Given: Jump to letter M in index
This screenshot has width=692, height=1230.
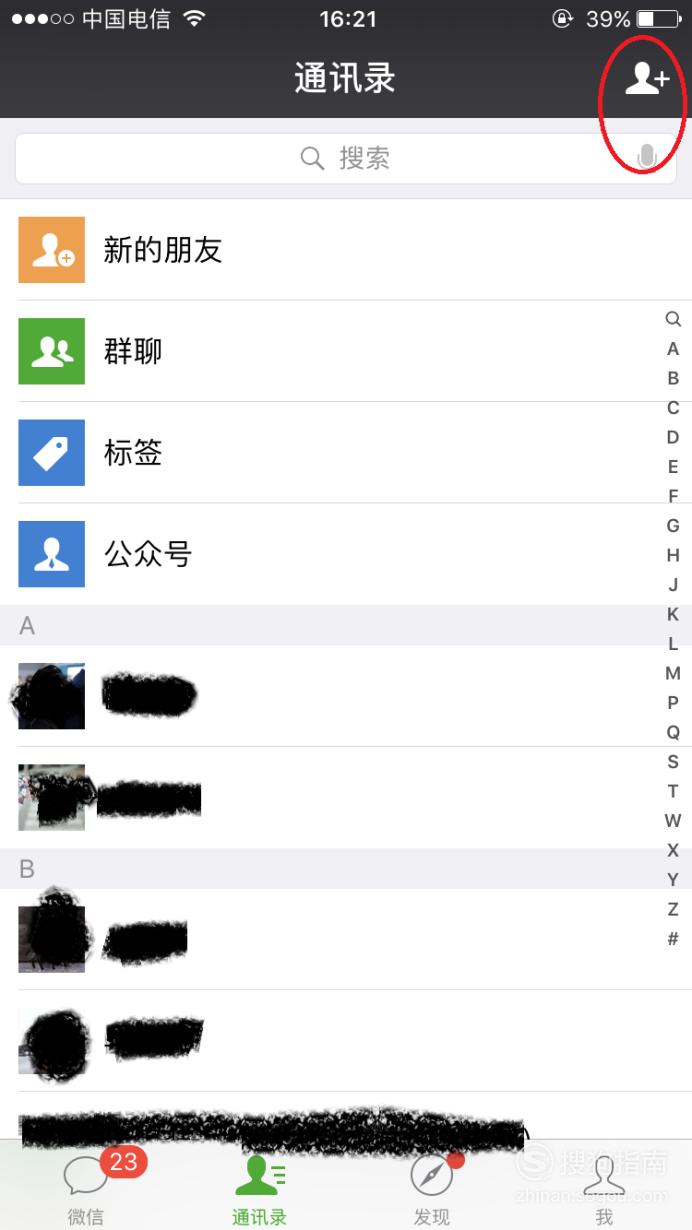Looking at the screenshot, I should 673,673.
